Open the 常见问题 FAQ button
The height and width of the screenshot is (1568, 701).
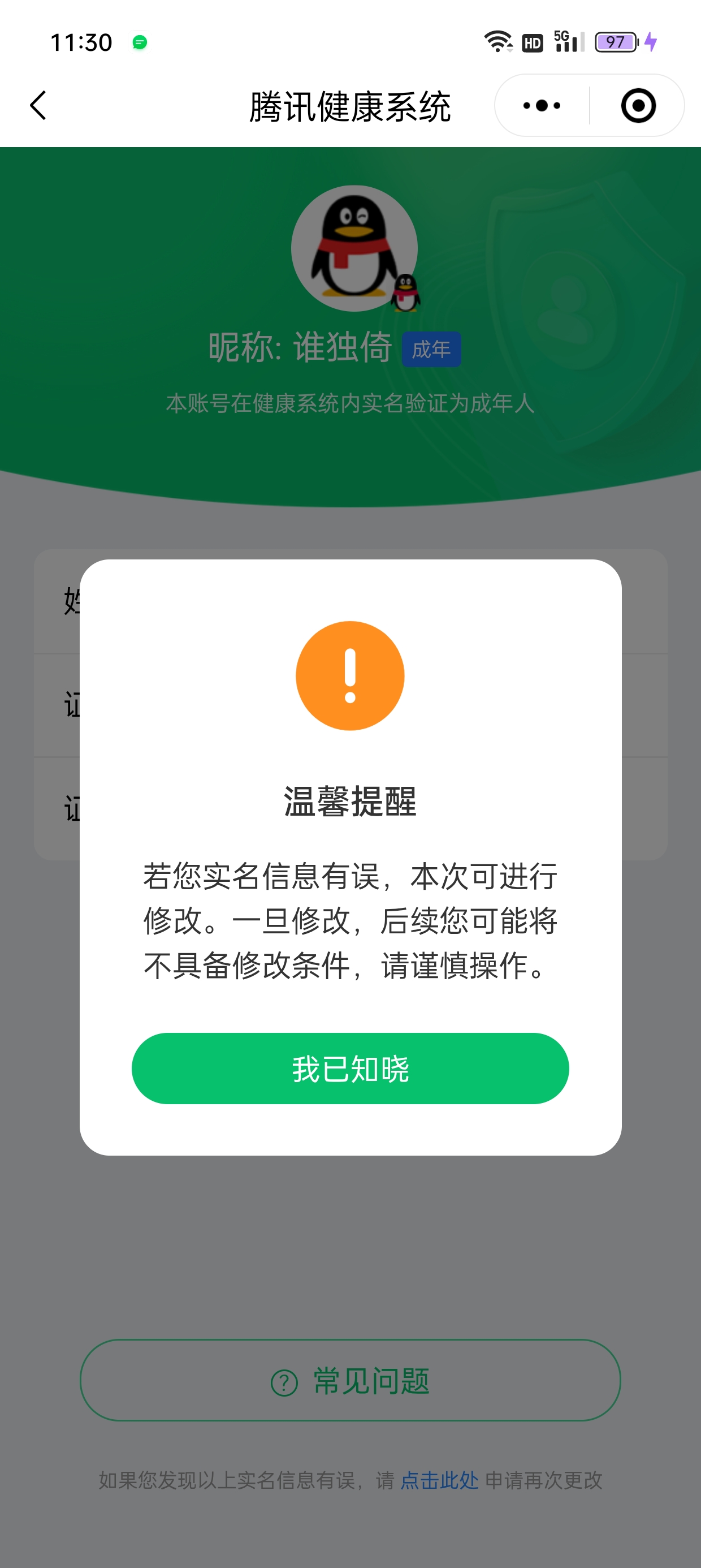point(350,1380)
